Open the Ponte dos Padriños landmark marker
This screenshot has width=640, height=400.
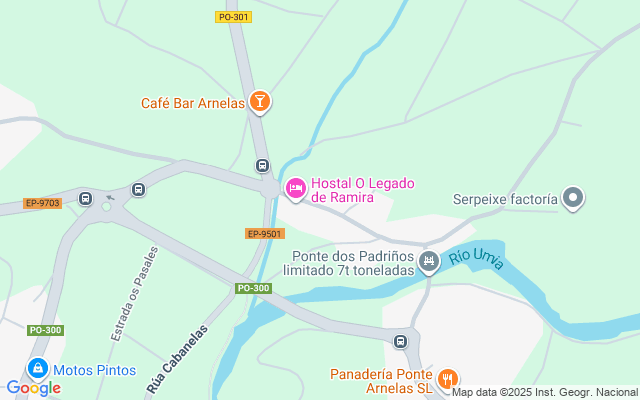[x=429, y=262]
